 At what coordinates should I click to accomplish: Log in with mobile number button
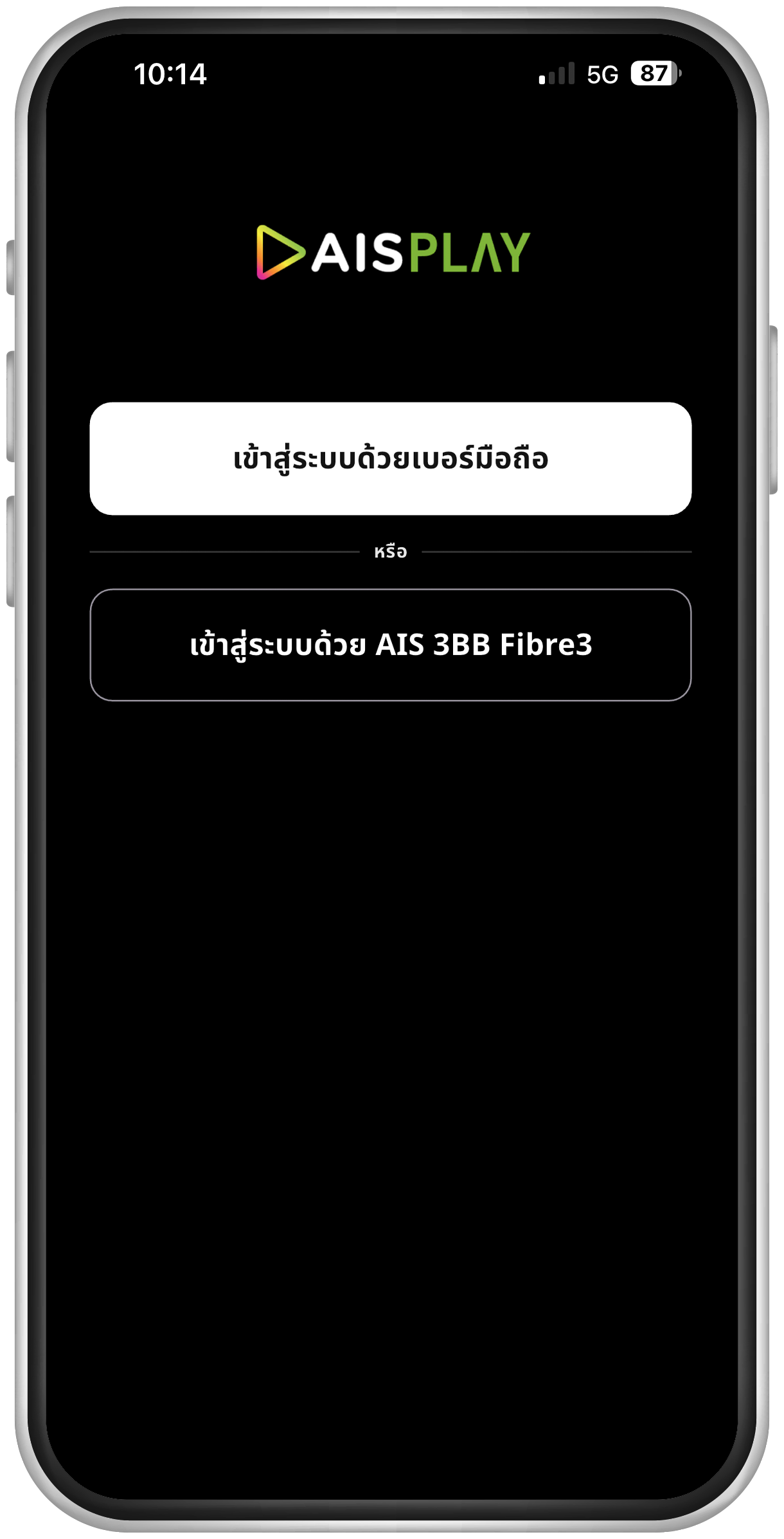pyautogui.click(x=391, y=458)
